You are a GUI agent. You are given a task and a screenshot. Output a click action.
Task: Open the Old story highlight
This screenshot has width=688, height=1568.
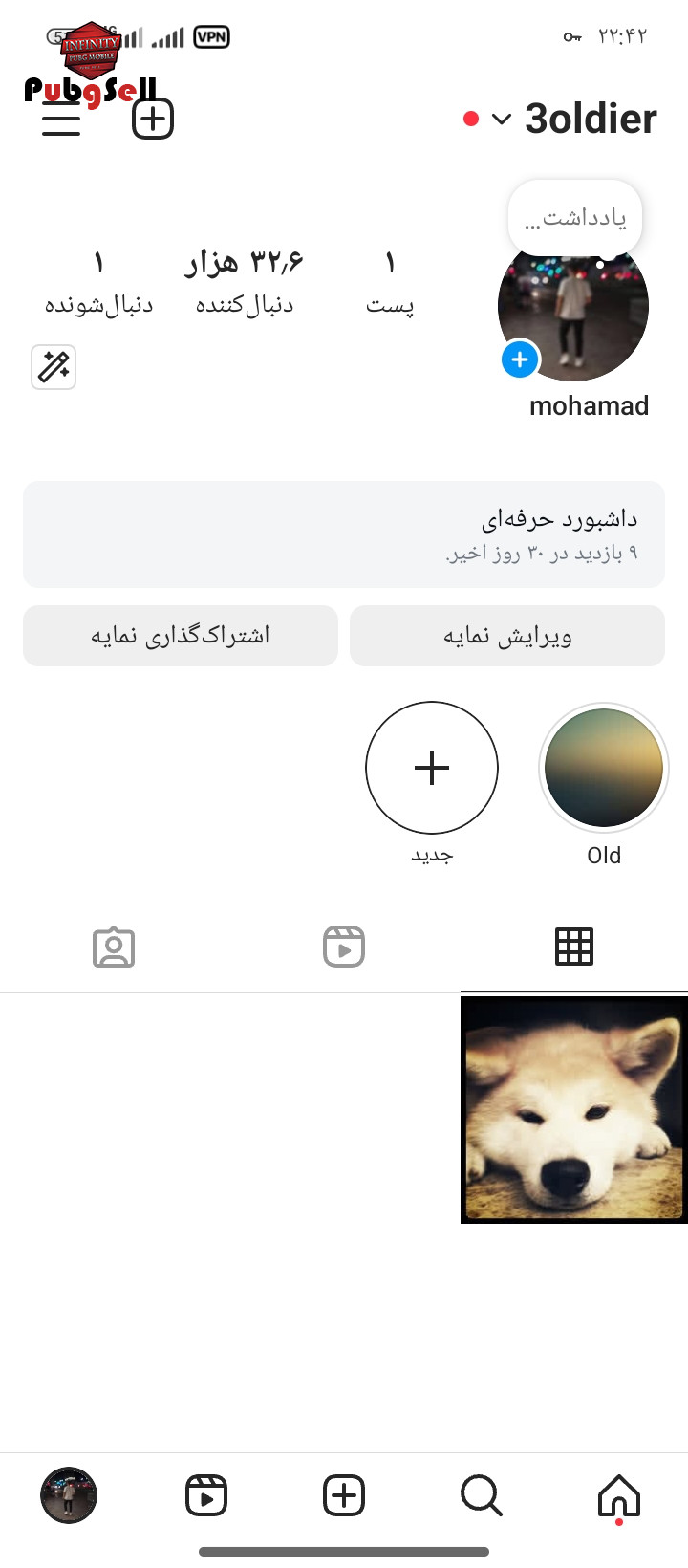604,768
